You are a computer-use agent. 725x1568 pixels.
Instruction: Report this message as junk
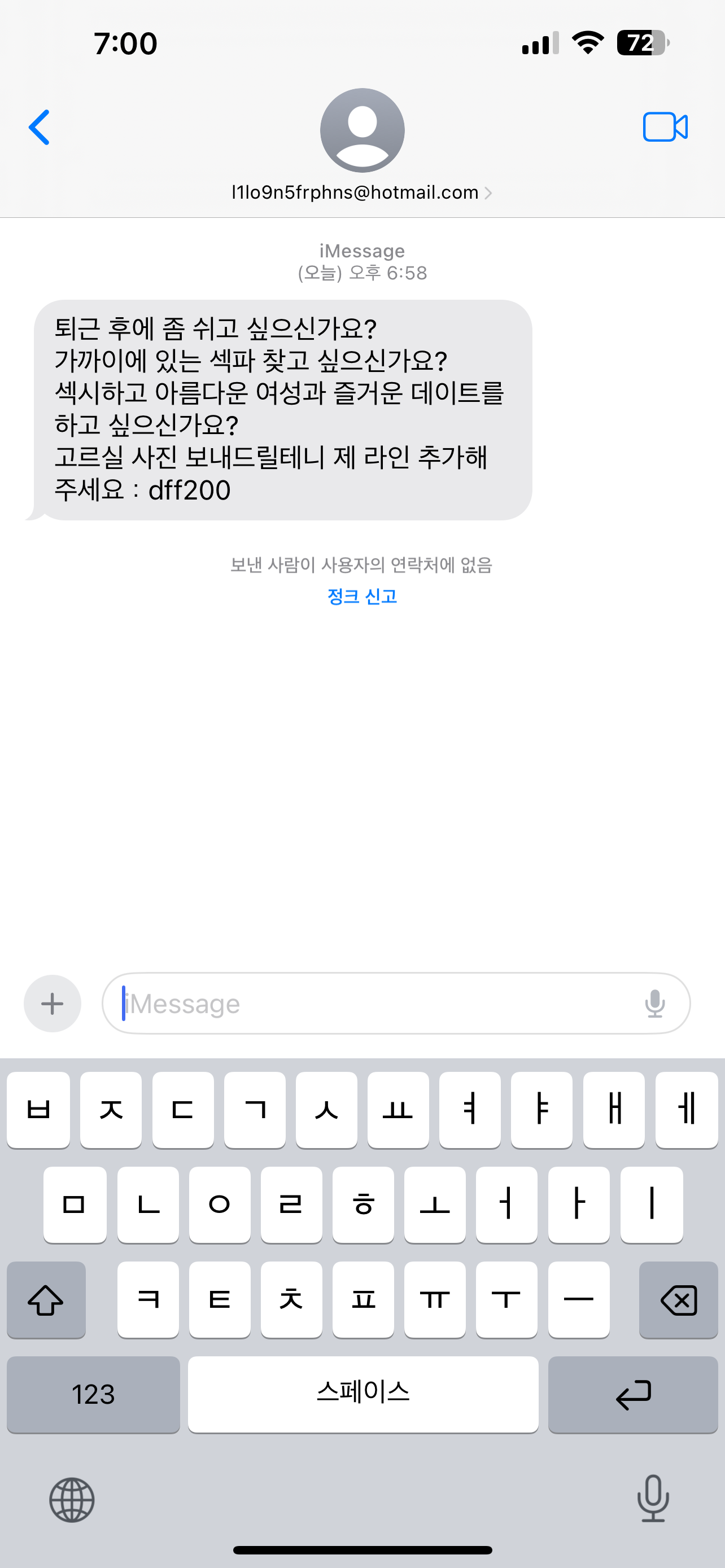point(362,596)
